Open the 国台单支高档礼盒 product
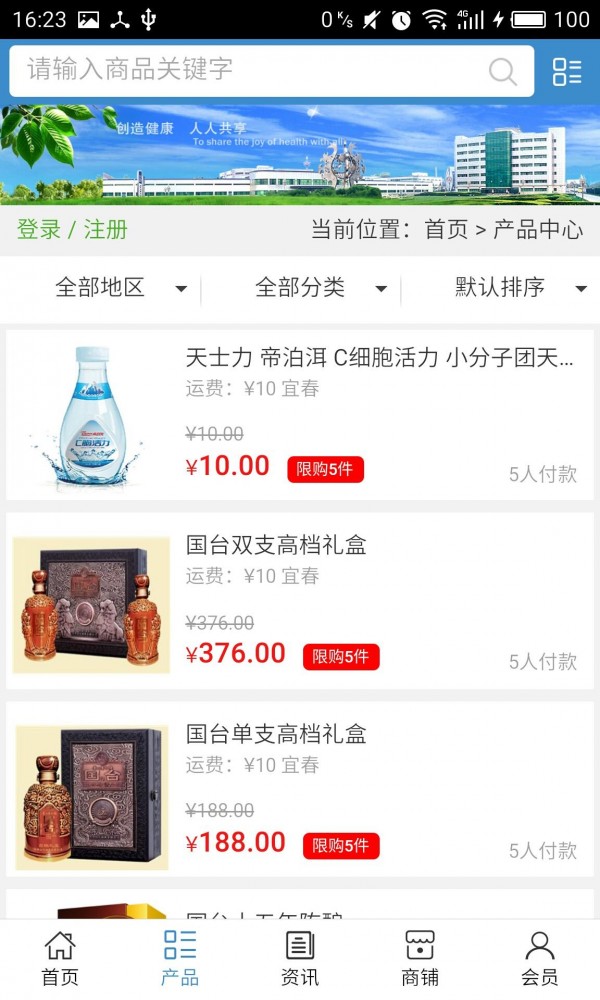Image resolution: width=600 pixels, height=1000 pixels. click(276, 734)
